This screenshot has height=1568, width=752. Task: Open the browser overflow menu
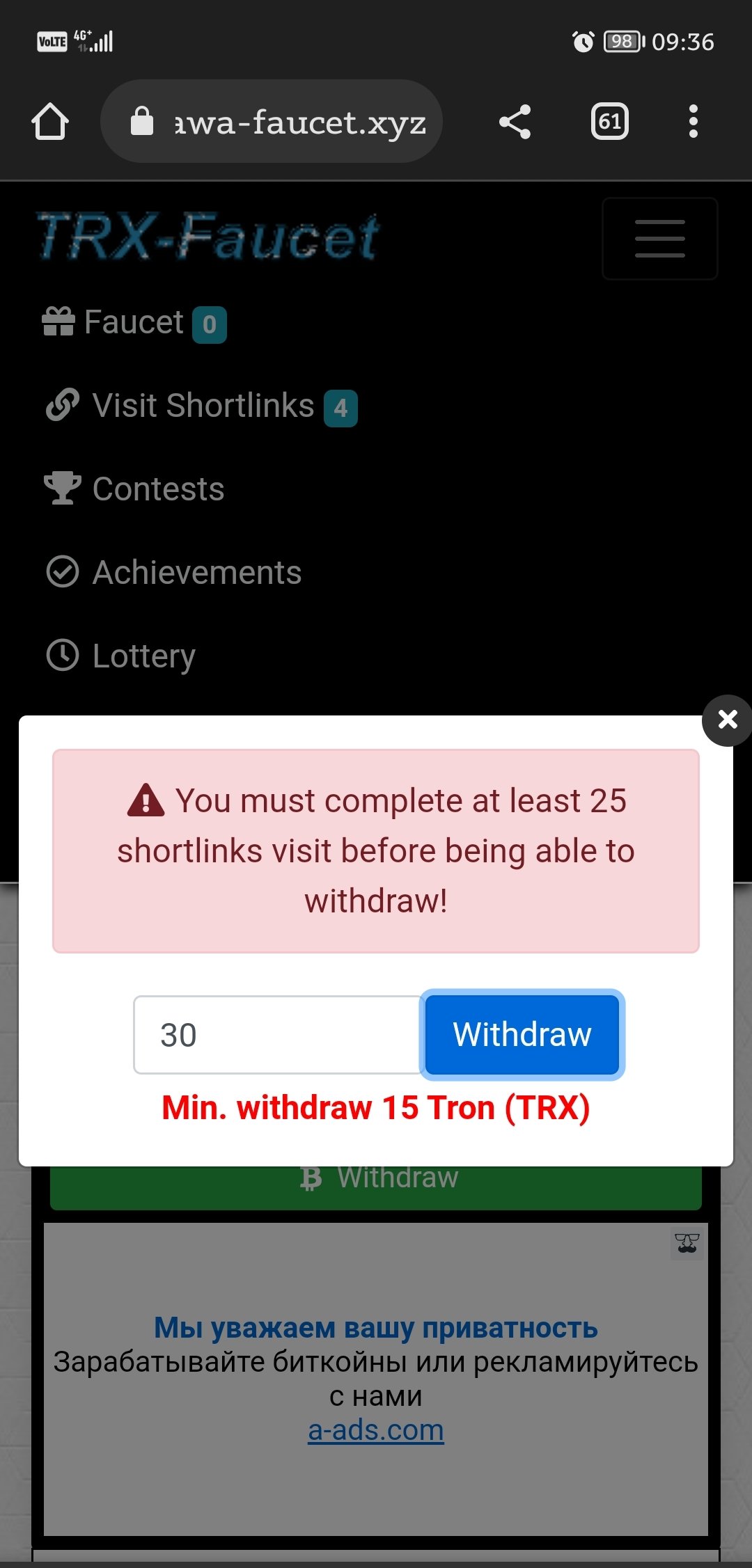(693, 122)
